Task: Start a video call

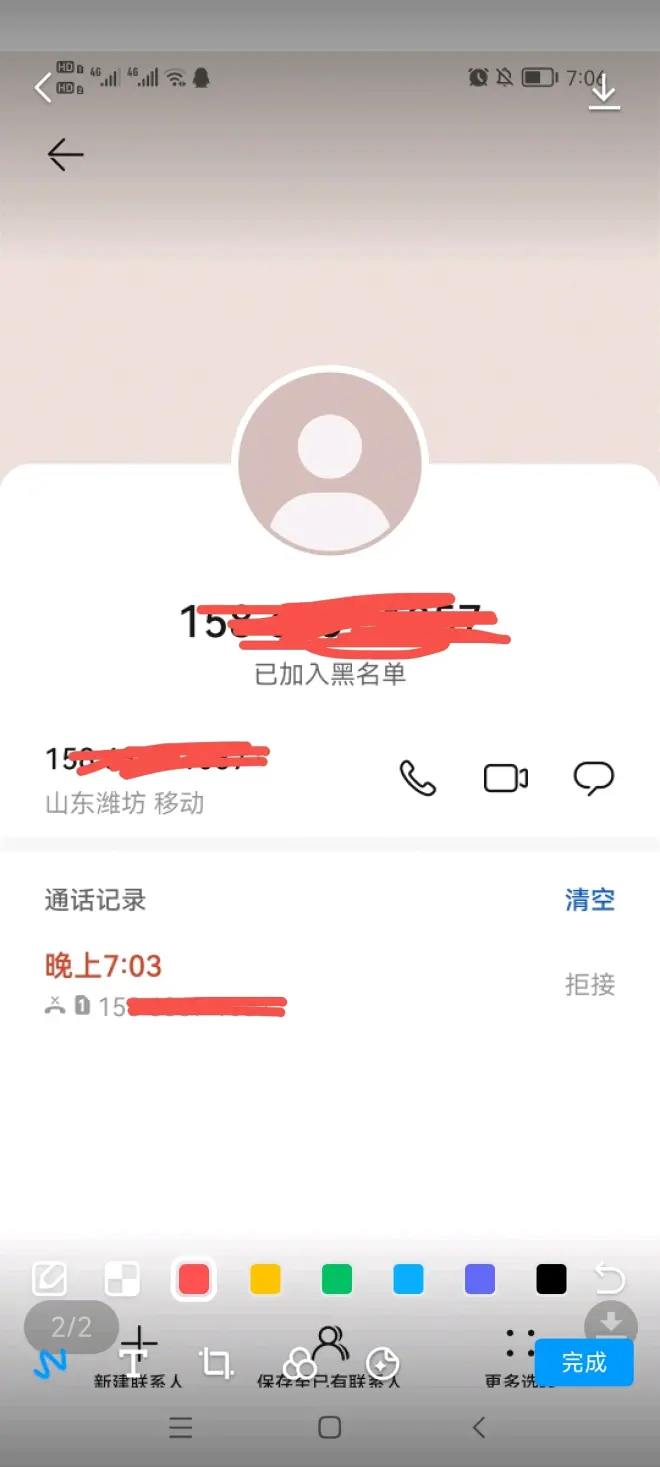Action: tap(506, 778)
